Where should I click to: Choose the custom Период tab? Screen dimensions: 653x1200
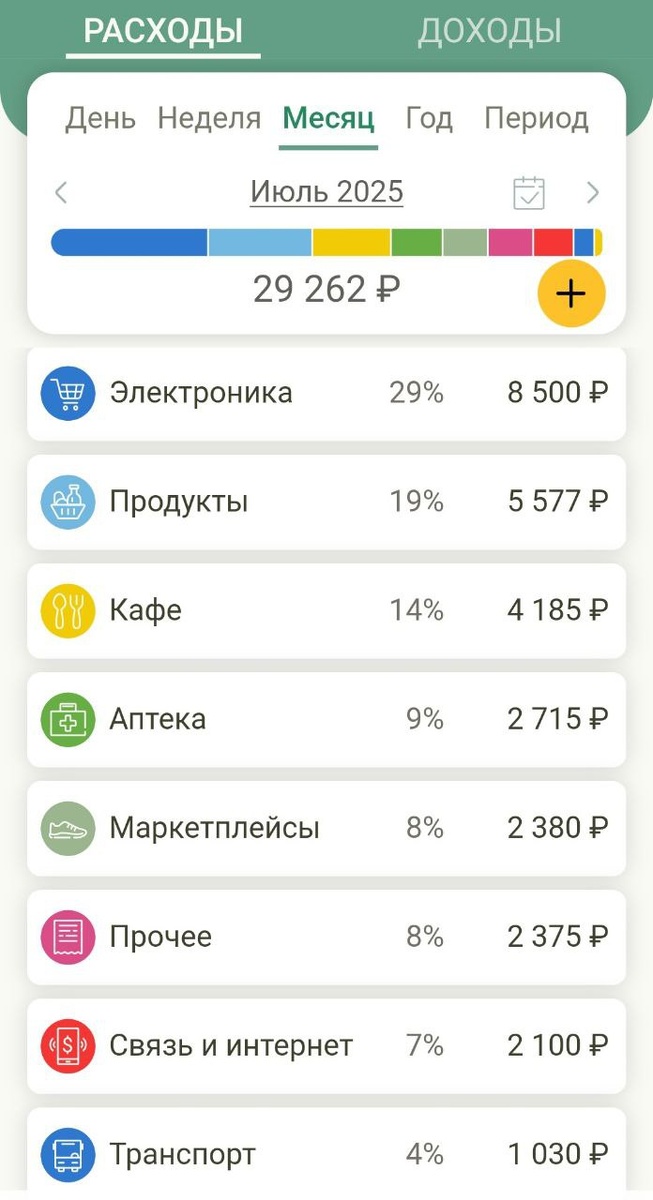point(536,119)
